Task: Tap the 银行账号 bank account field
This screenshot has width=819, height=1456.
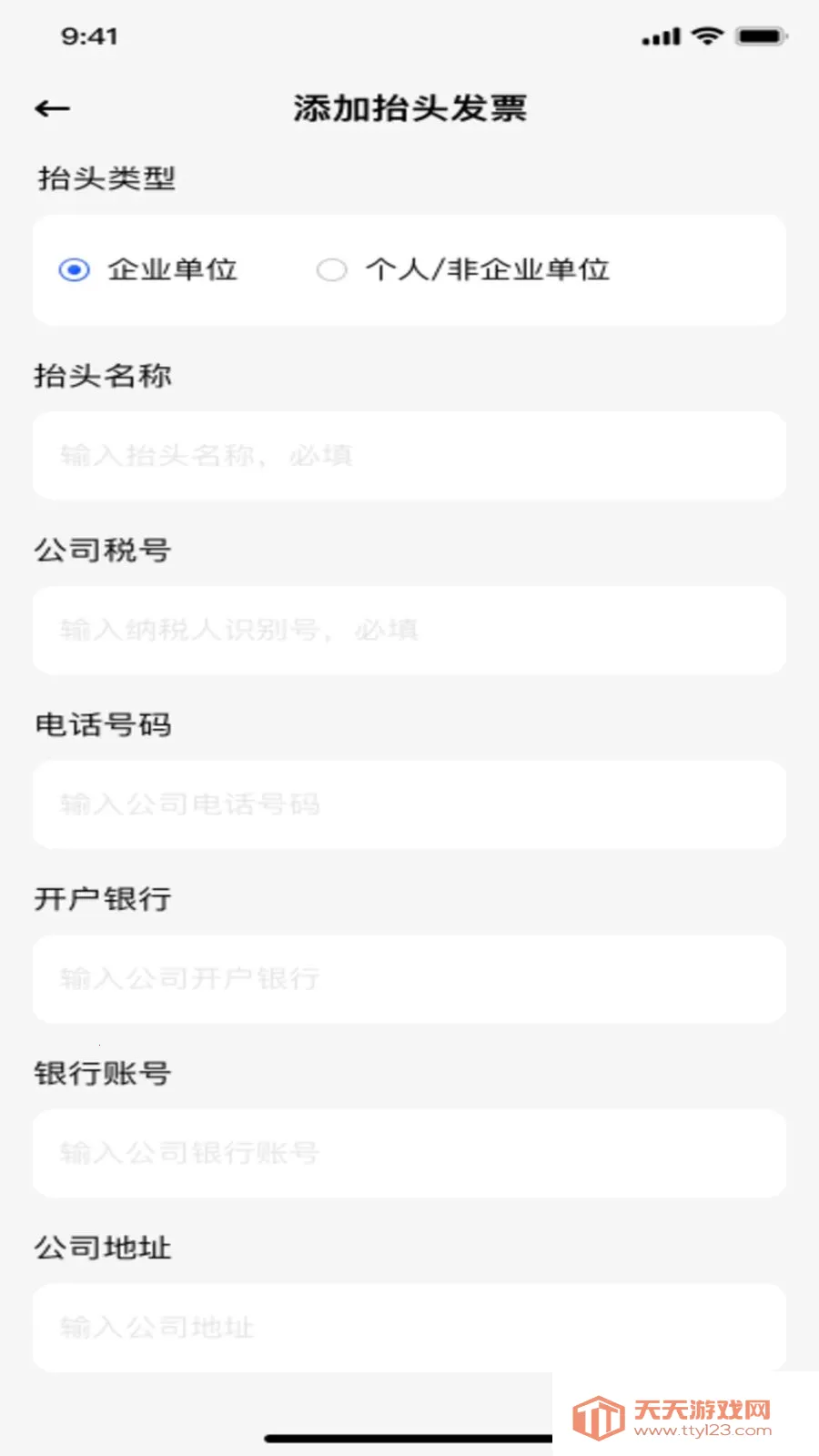Action: click(x=409, y=1153)
